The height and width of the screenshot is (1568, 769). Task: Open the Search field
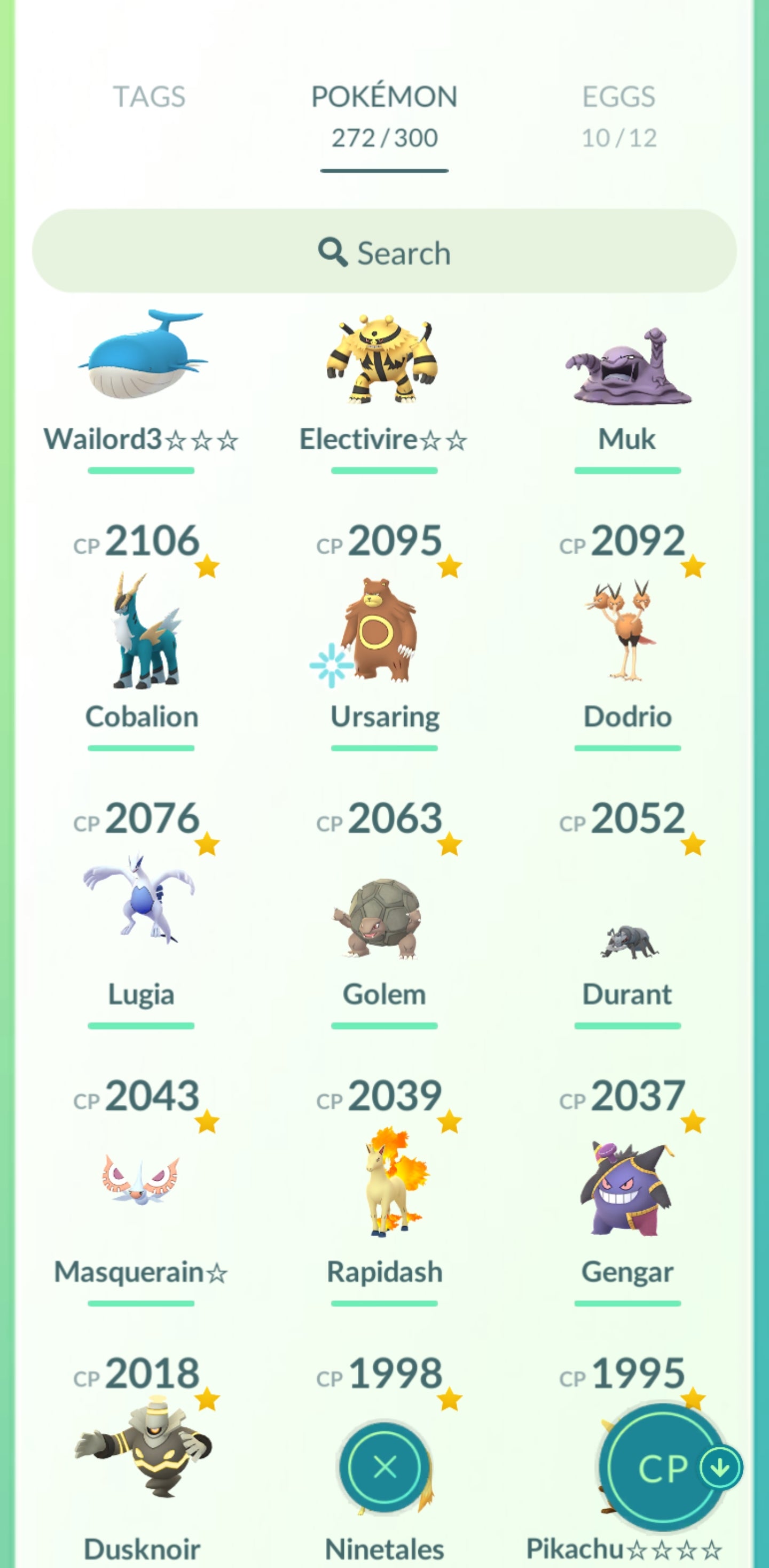click(x=384, y=252)
